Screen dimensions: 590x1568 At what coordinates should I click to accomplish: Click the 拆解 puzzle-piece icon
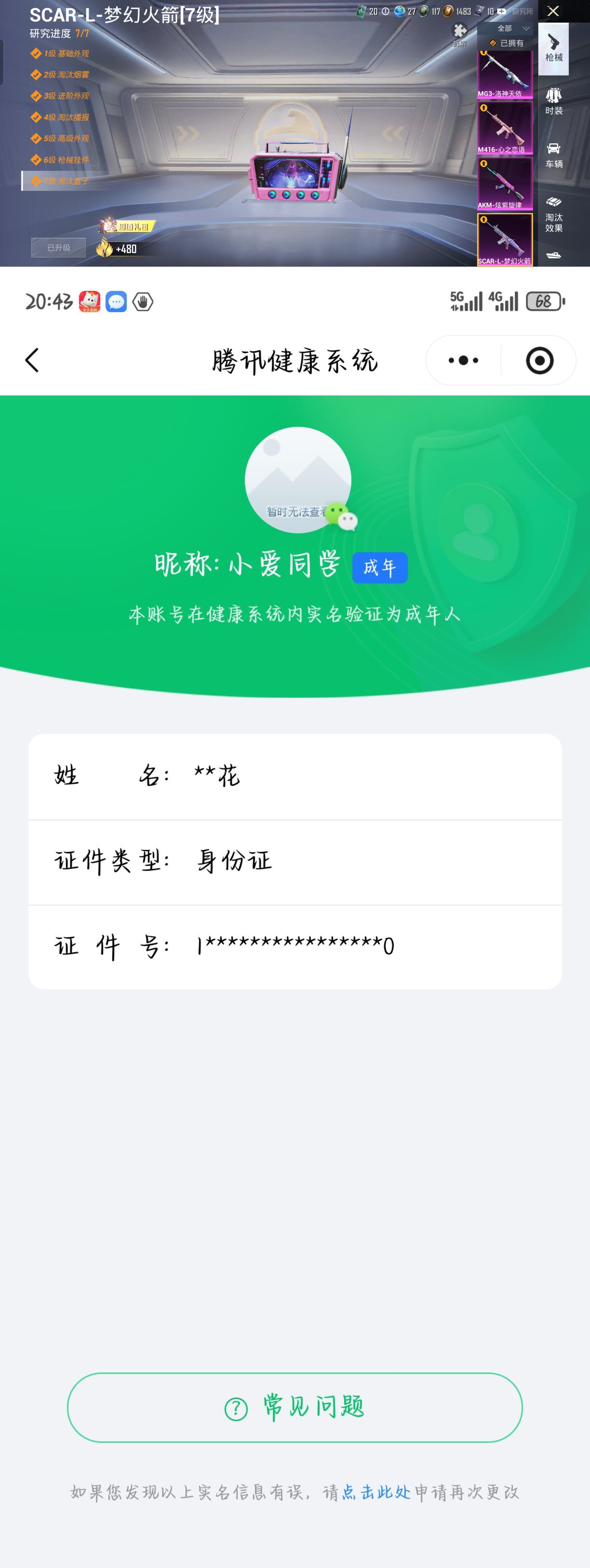460,29
